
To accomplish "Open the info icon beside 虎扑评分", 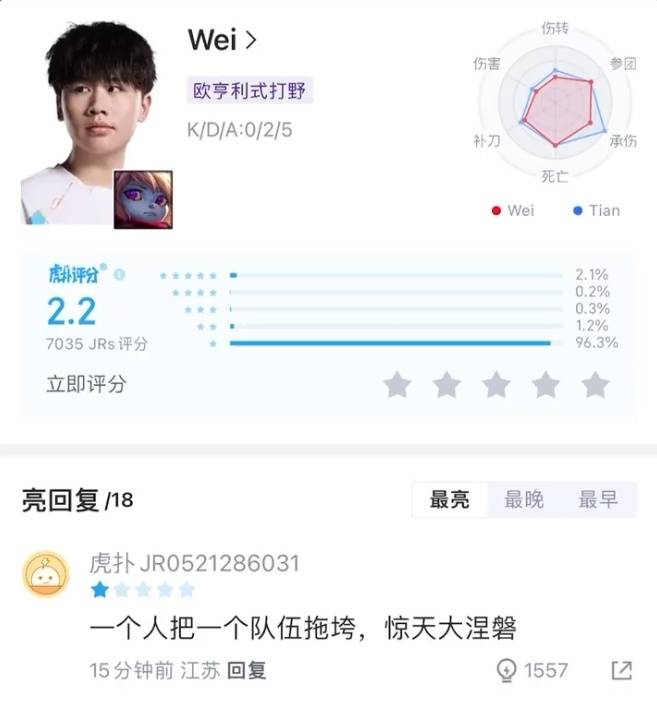I will pos(120,274).
